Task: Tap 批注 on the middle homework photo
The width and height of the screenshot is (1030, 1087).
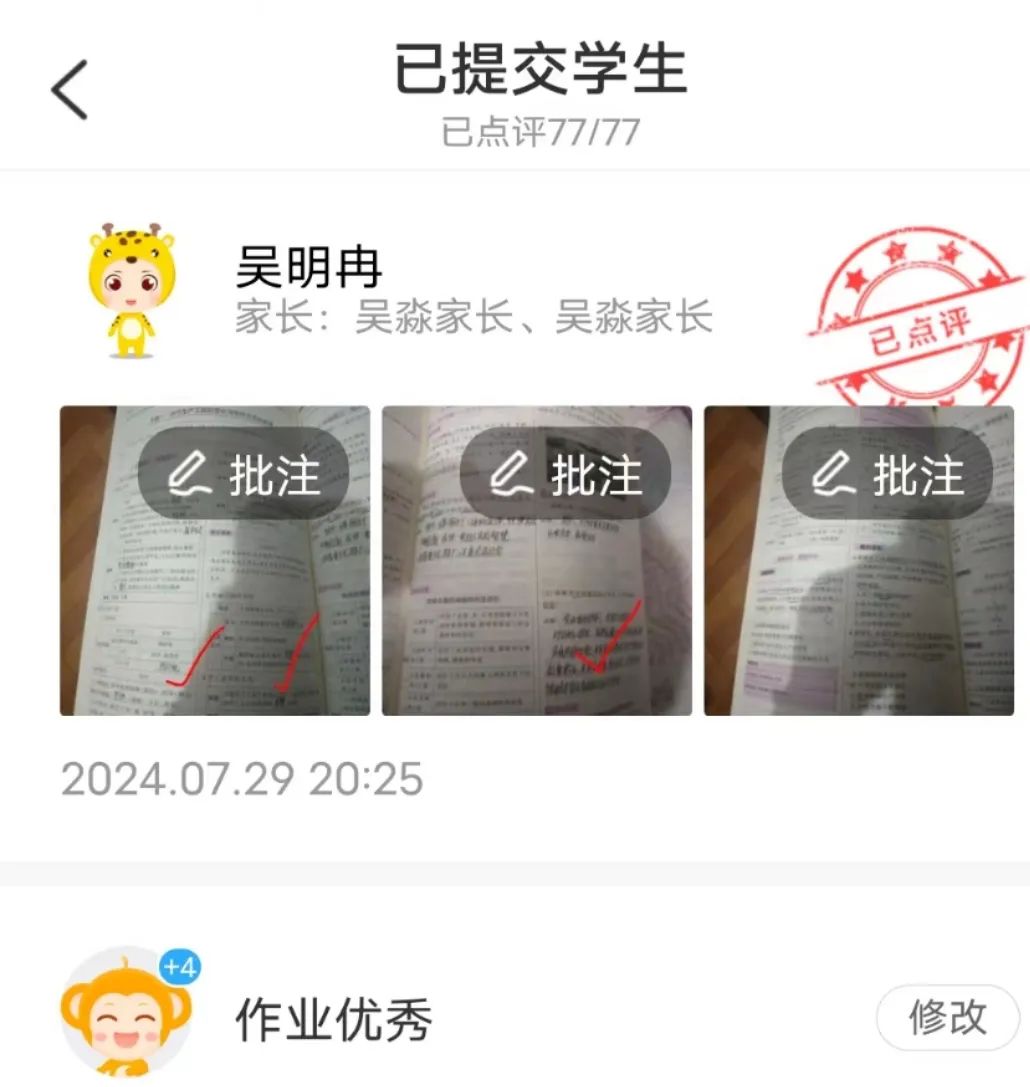Action: (565, 473)
